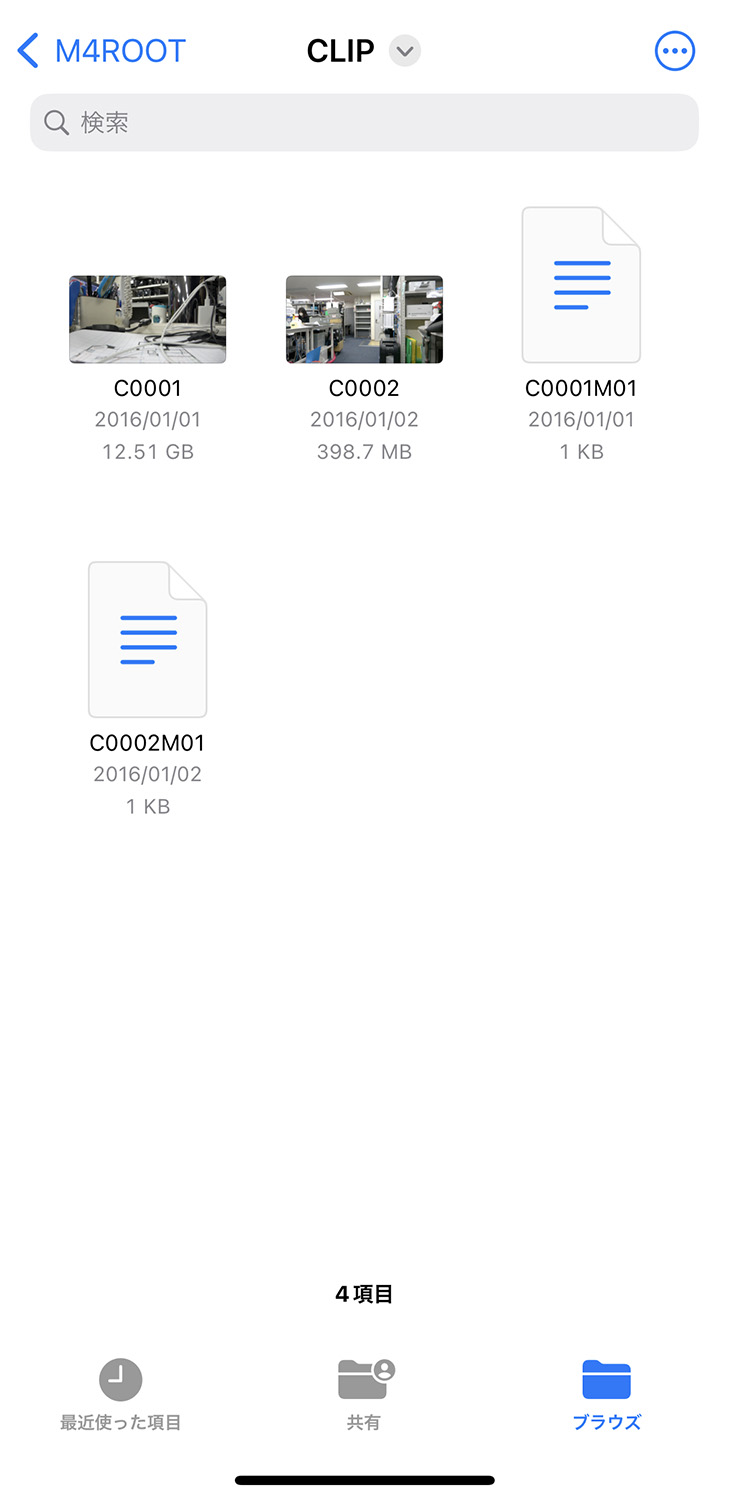This screenshot has height=1500, width=729.
Task: Open the C0001 video clip
Action: (x=148, y=320)
